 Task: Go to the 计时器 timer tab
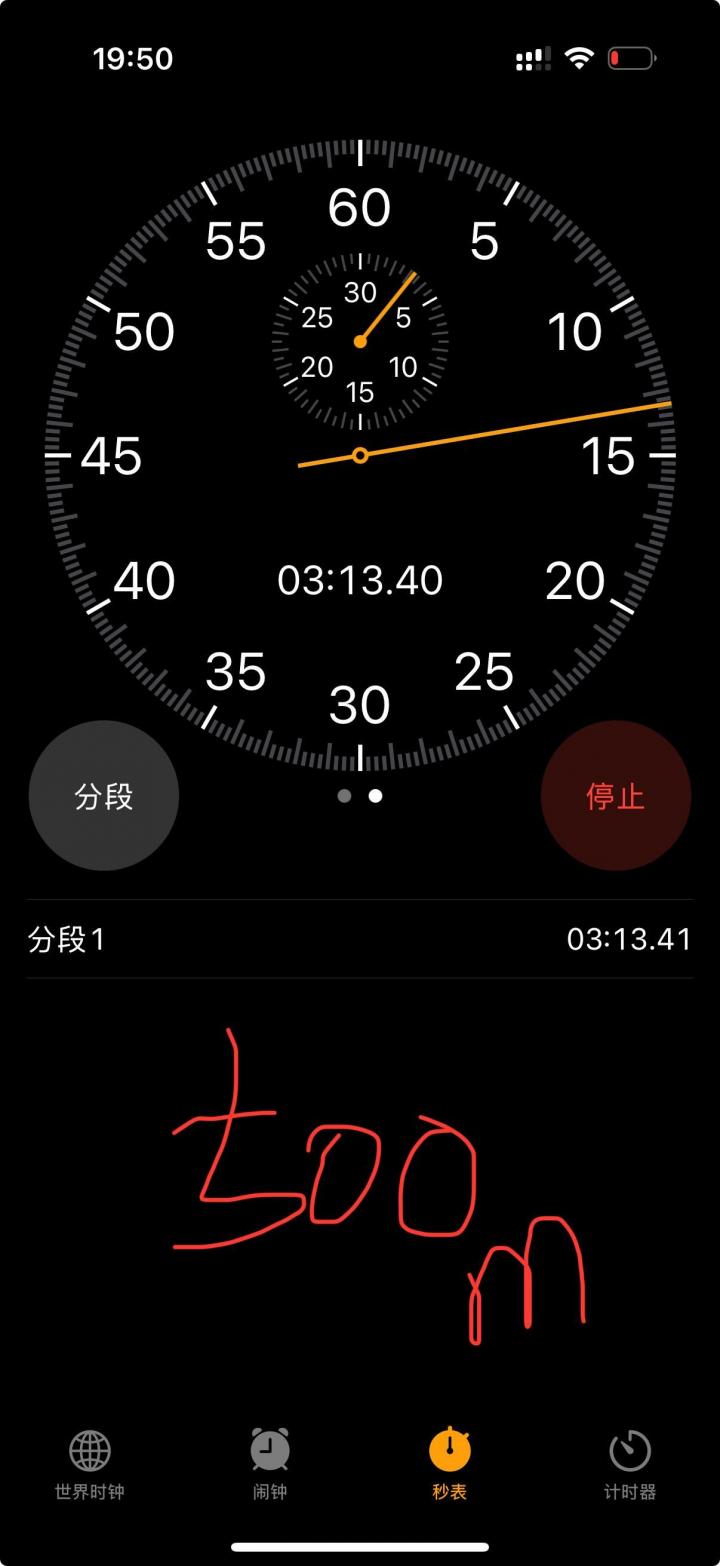630,1464
